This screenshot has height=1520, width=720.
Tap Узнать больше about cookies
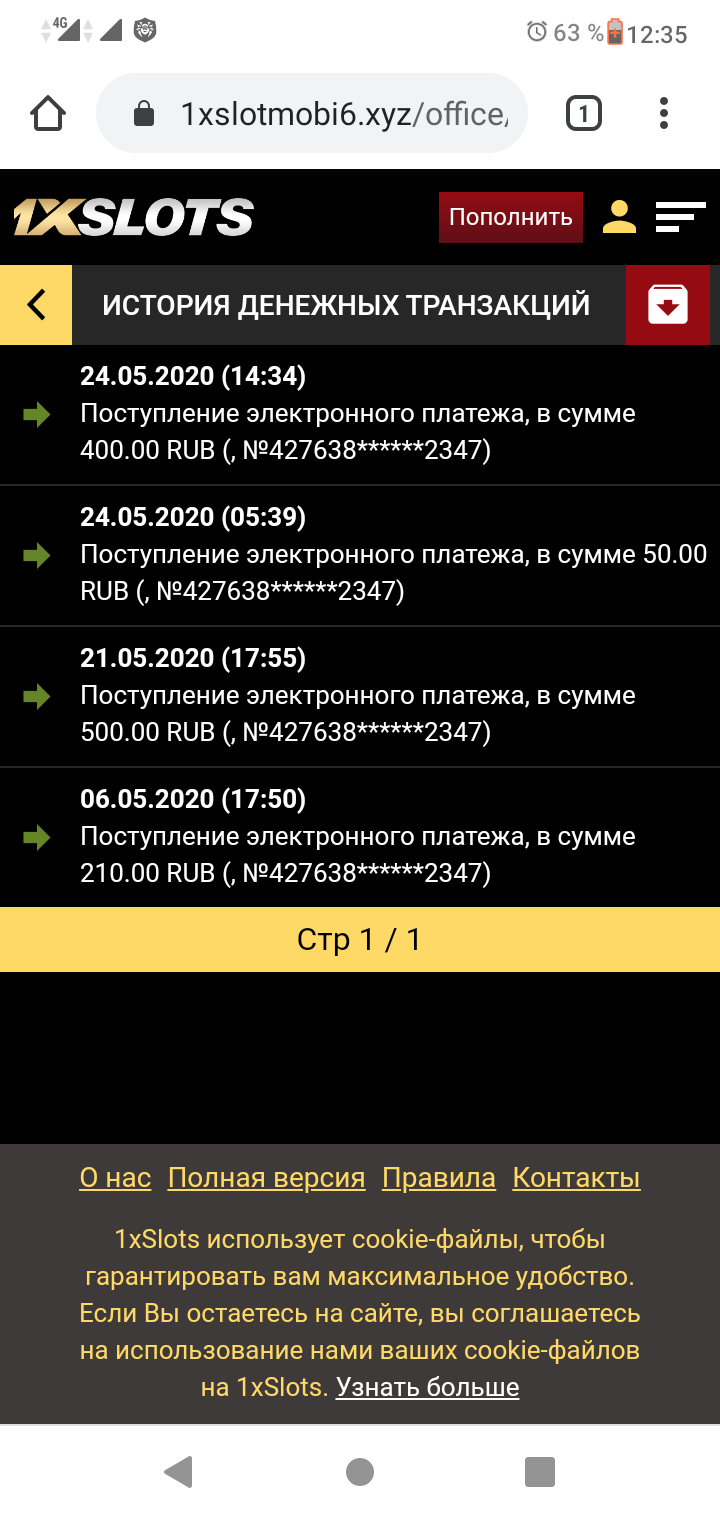tap(427, 1387)
